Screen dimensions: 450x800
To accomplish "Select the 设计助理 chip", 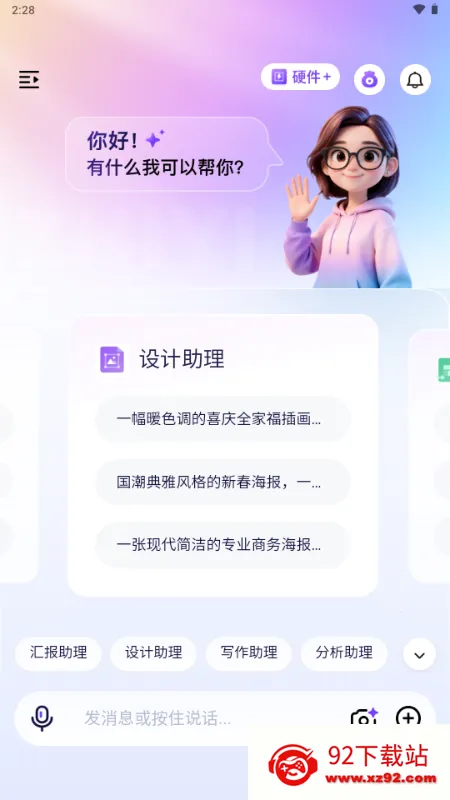I will (154, 653).
